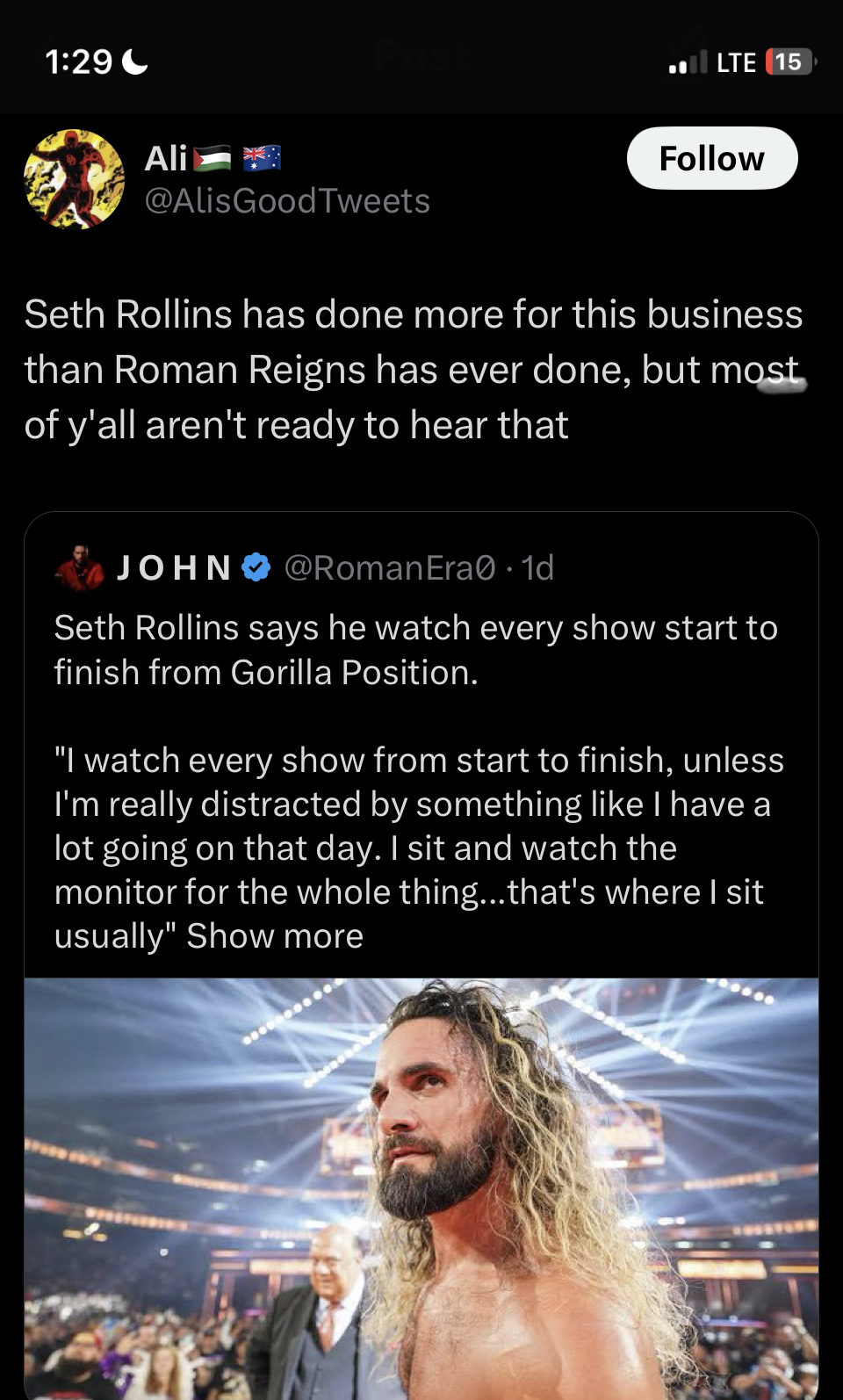The height and width of the screenshot is (1400, 843).
Task: Expand quoted tweet with Show more
Action: click(x=275, y=936)
